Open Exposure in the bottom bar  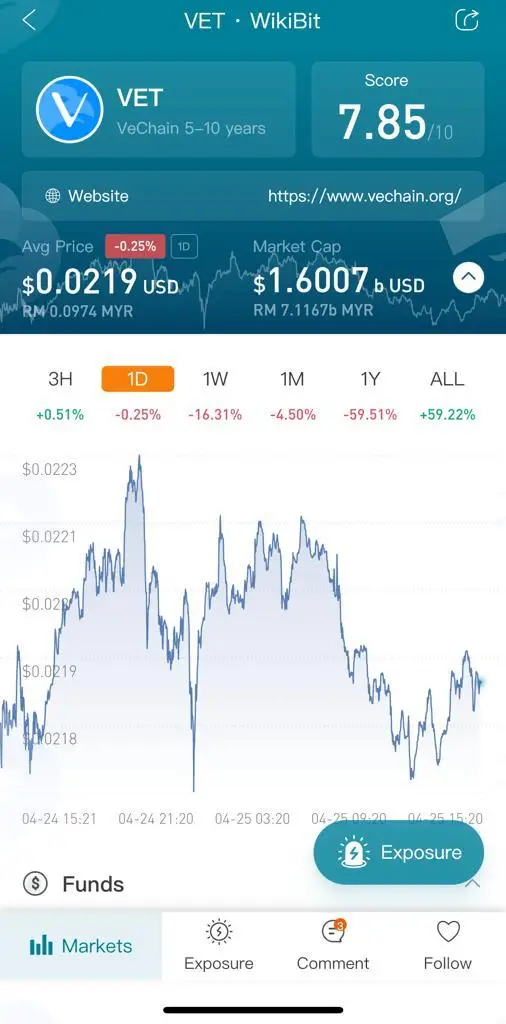tap(219, 945)
